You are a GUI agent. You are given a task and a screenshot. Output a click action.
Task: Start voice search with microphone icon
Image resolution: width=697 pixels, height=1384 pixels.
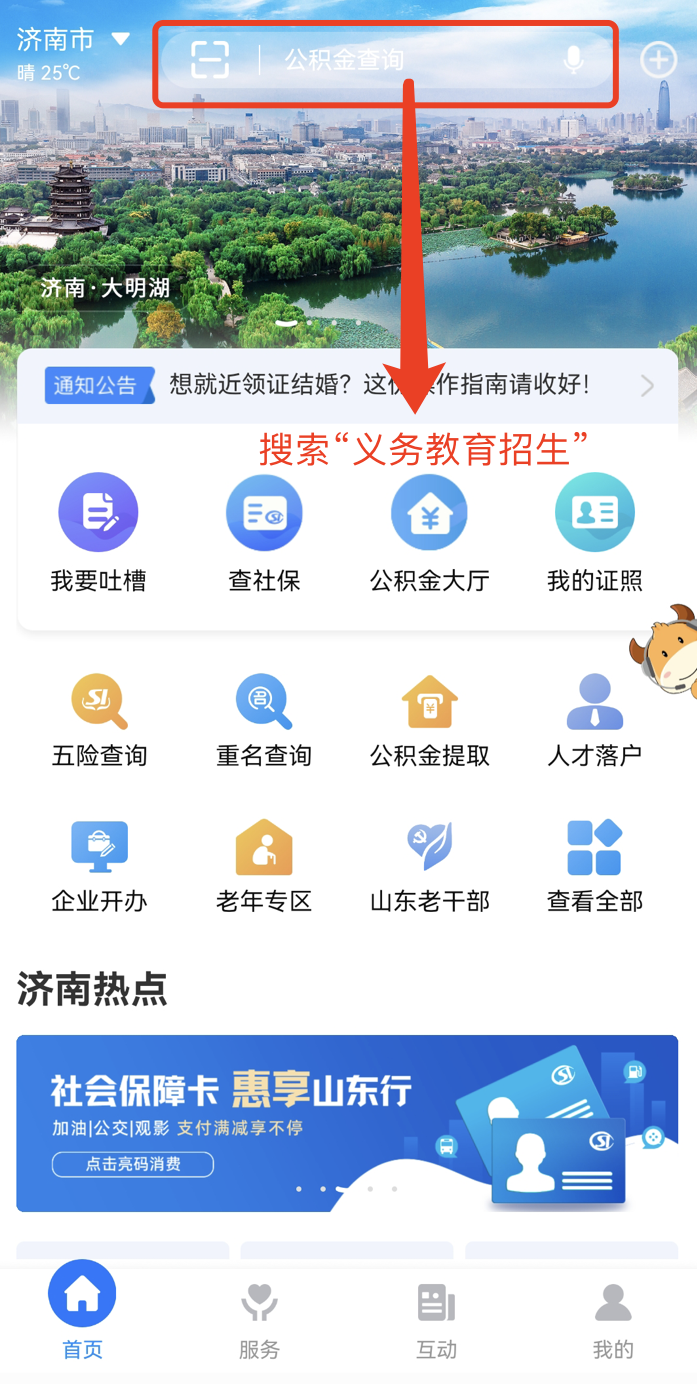coord(573,60)
